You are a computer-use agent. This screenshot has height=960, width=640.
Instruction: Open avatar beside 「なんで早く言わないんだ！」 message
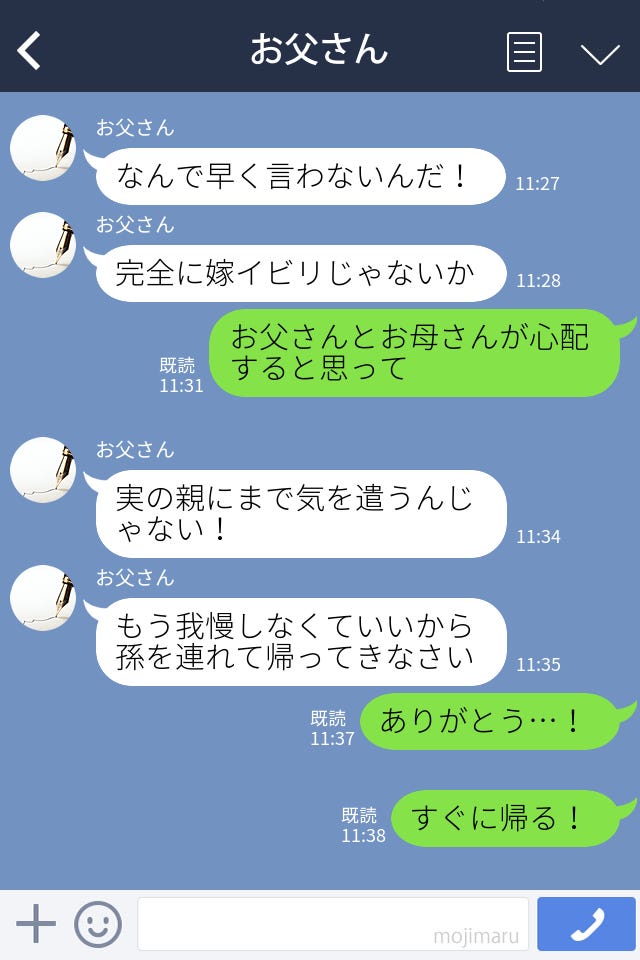click(x=43, y=148)
